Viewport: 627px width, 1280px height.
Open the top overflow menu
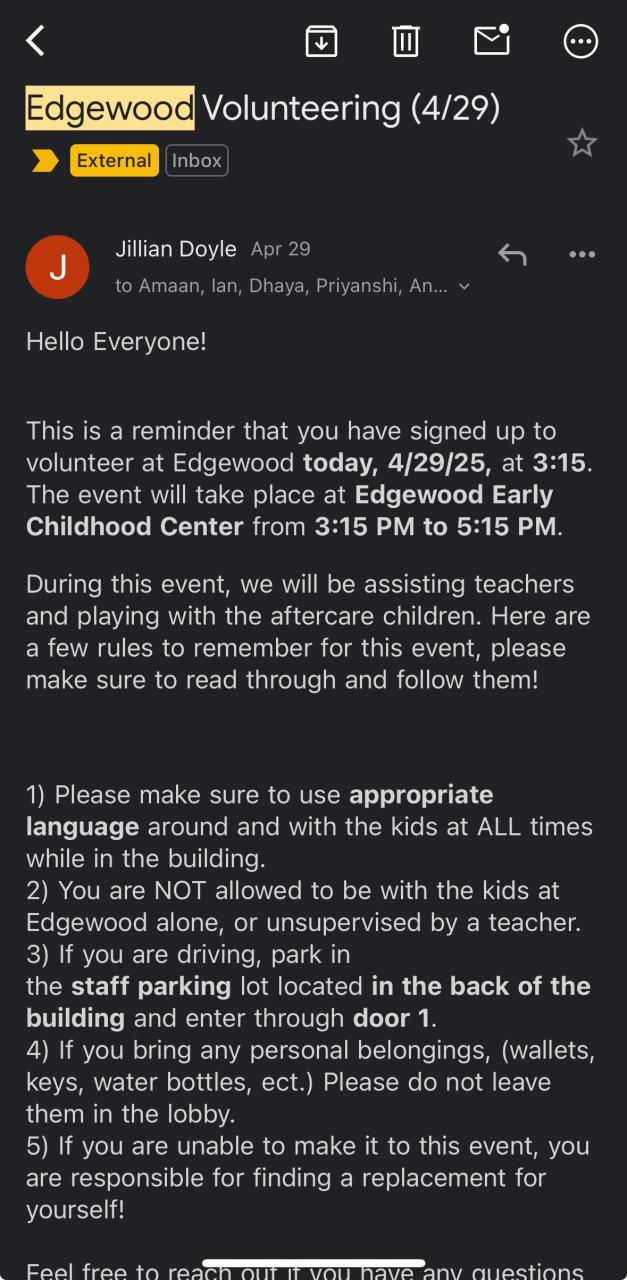pos(581,41)
